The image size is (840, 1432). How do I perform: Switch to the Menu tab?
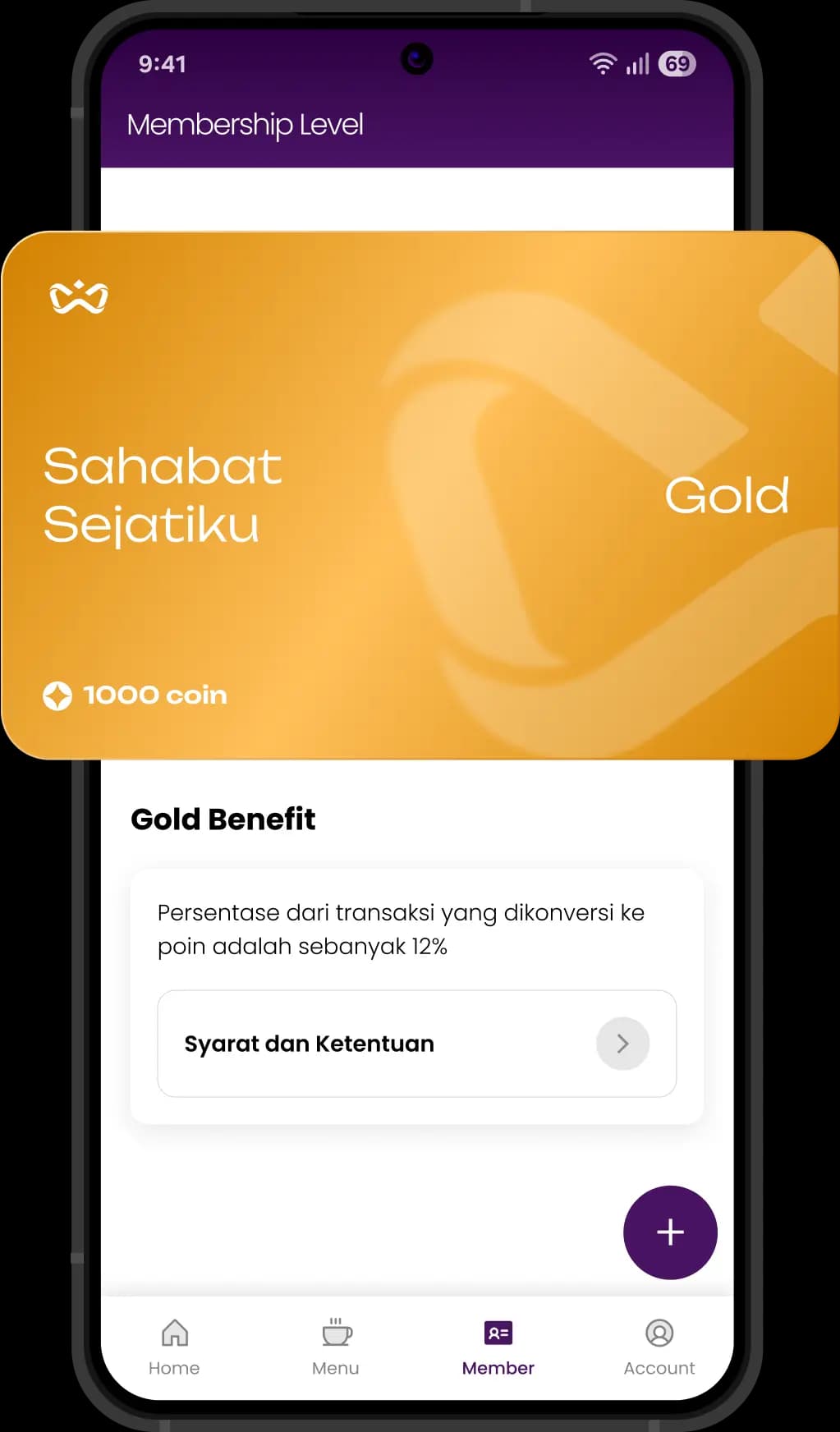[336, 1347]
